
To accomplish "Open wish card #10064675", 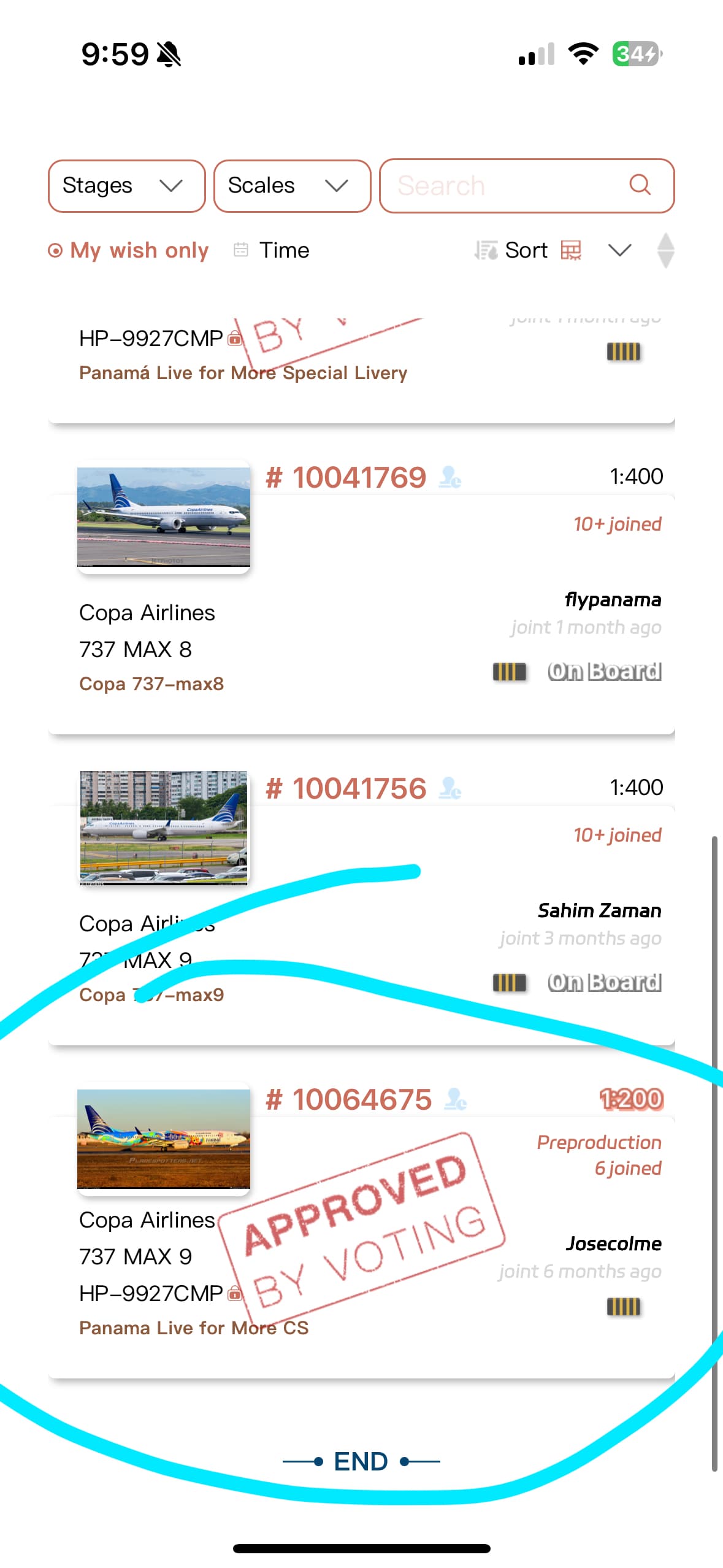I will [348, 1100].
